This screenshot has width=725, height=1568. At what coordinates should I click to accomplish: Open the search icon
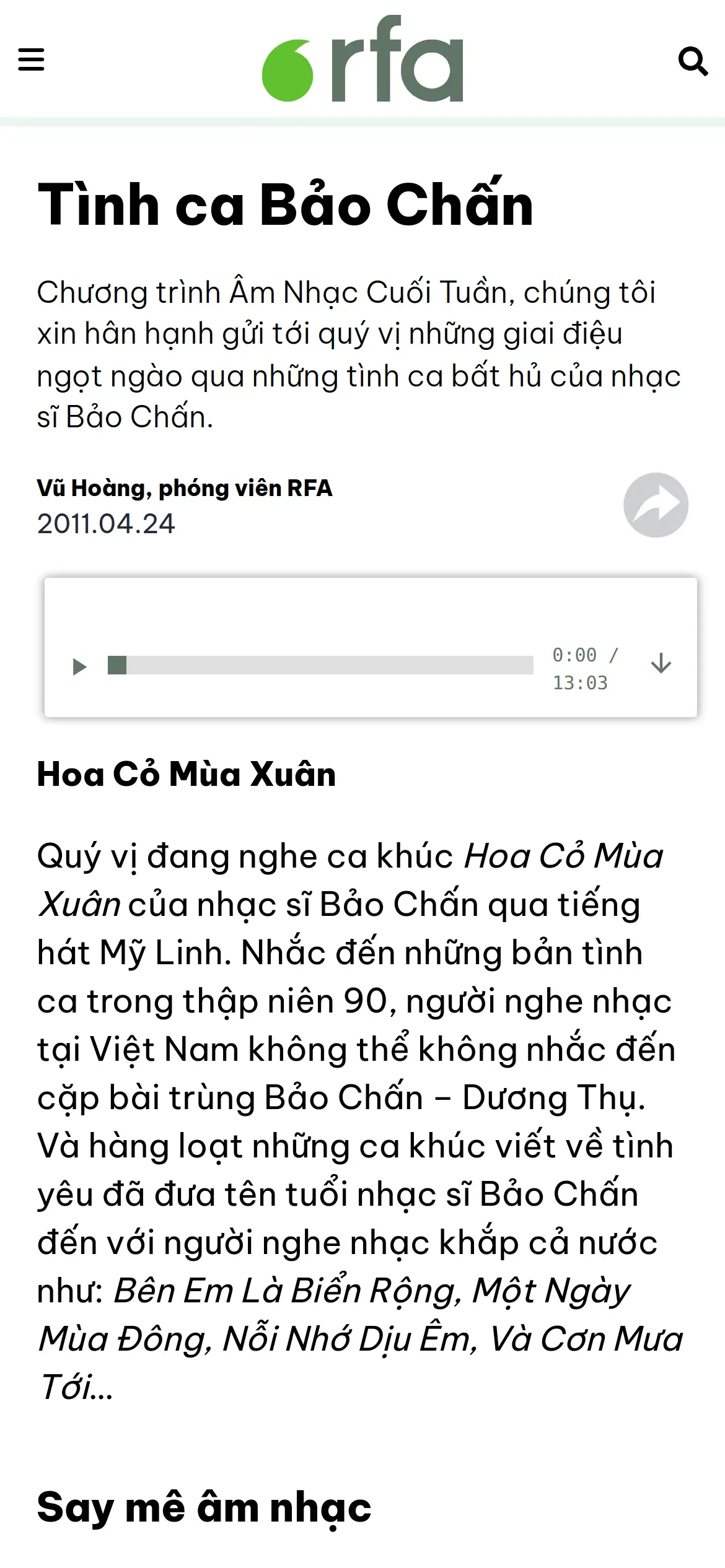click(693, 61)
